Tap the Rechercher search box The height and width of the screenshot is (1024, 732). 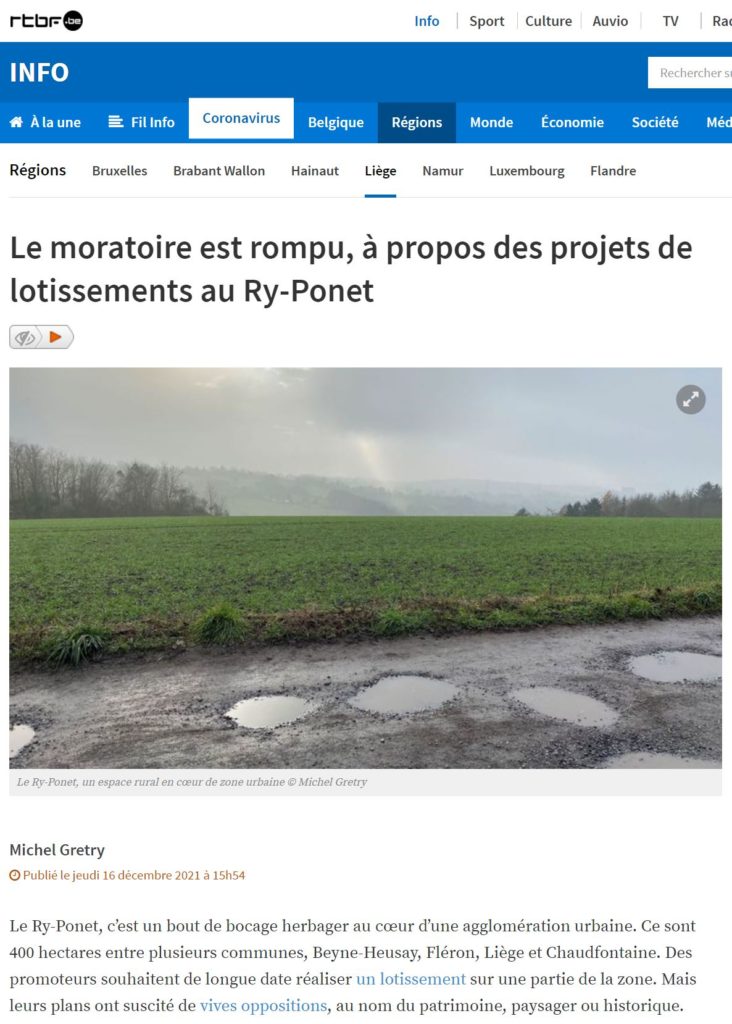pyautogui.click(x=690, y=73)
